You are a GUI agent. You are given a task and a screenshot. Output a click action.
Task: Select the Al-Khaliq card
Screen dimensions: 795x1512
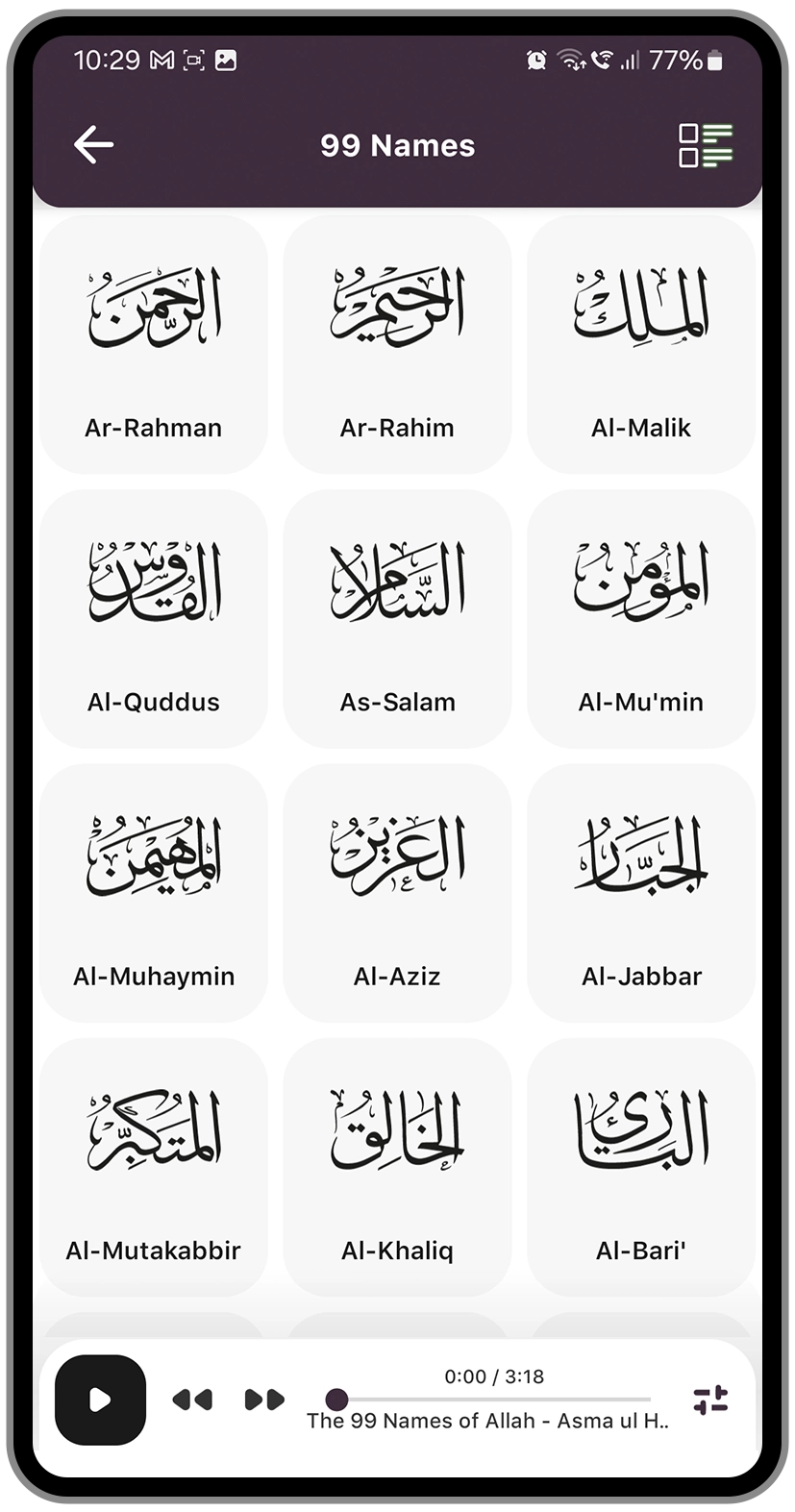click(397, 1166)
